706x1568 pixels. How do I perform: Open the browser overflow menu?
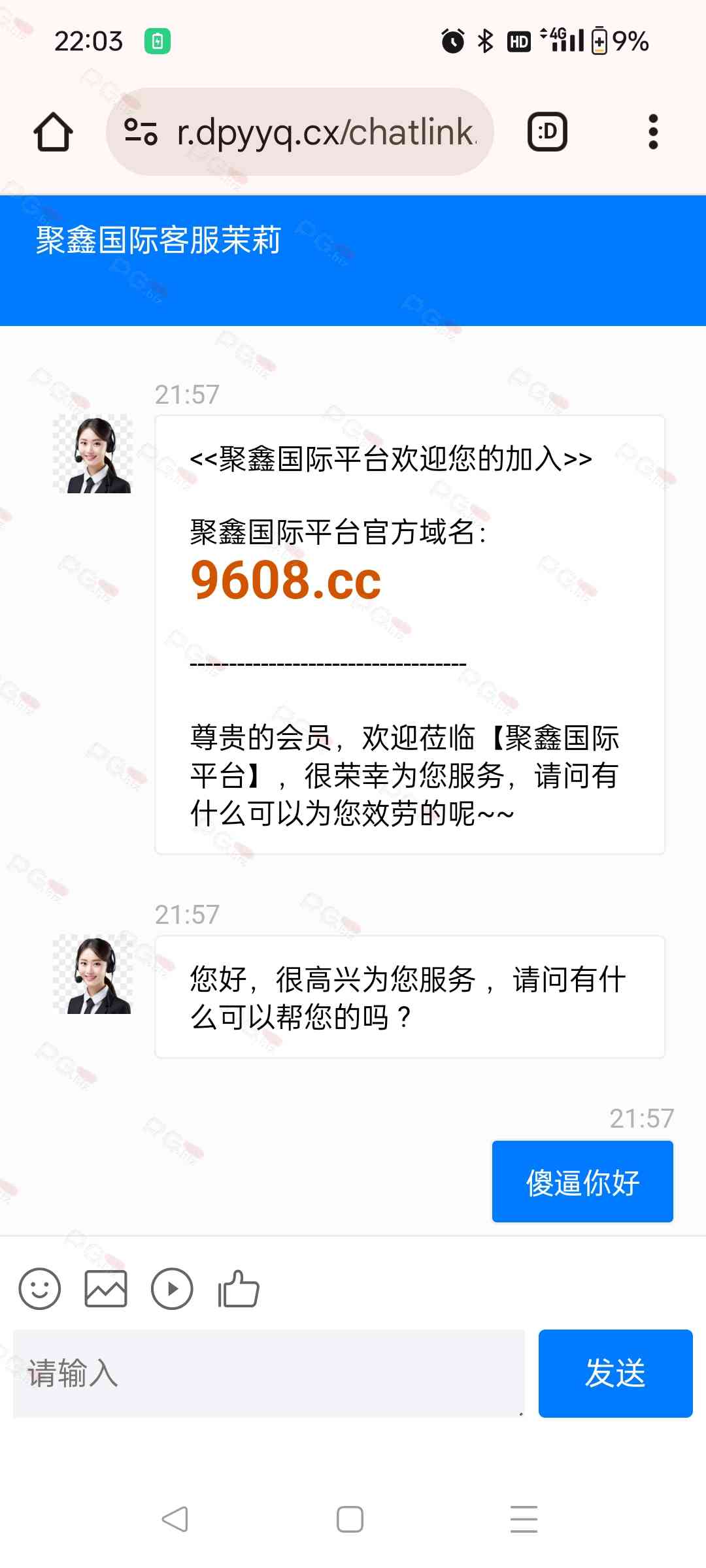click(x=652, y=132)
